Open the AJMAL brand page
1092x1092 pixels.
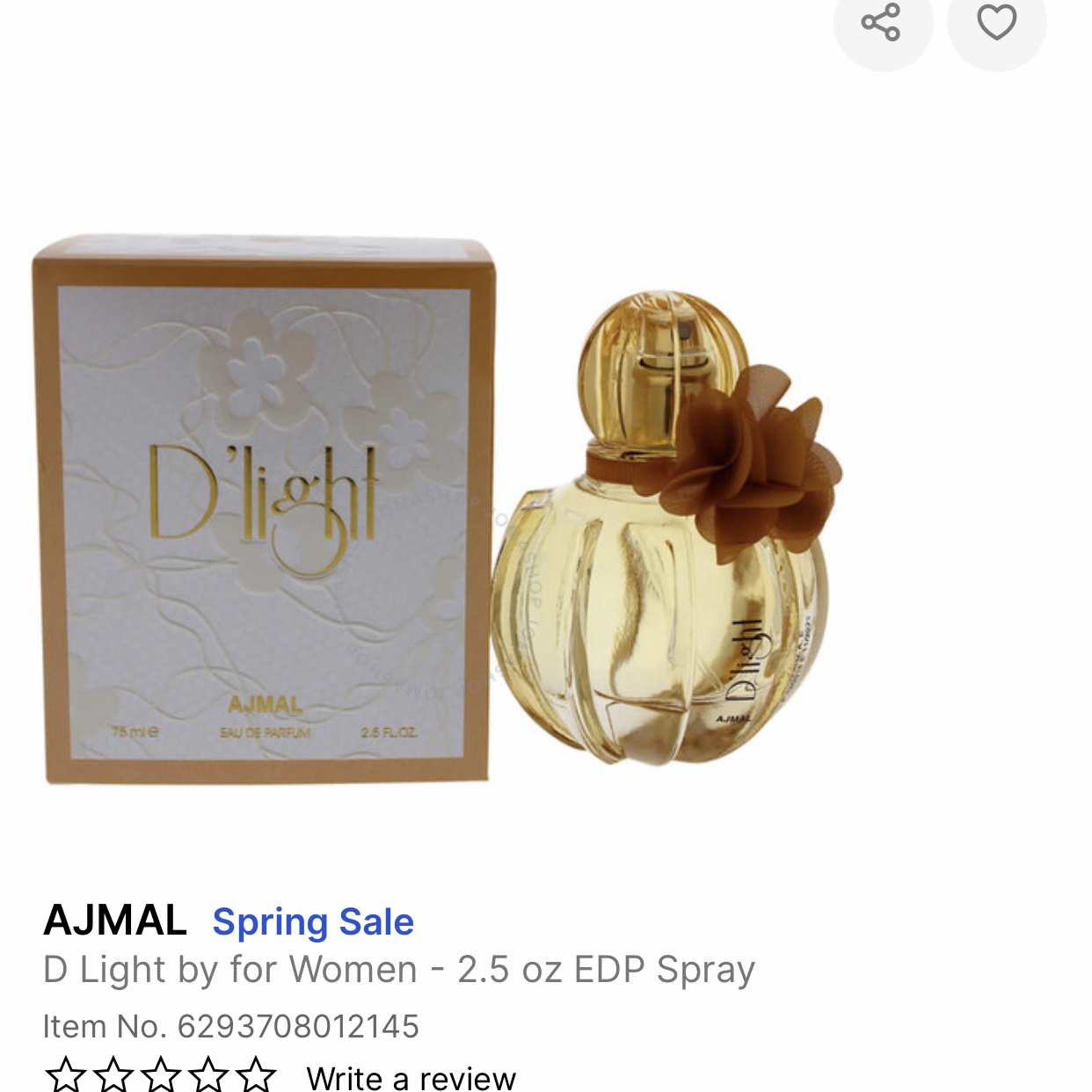[115, 921]
